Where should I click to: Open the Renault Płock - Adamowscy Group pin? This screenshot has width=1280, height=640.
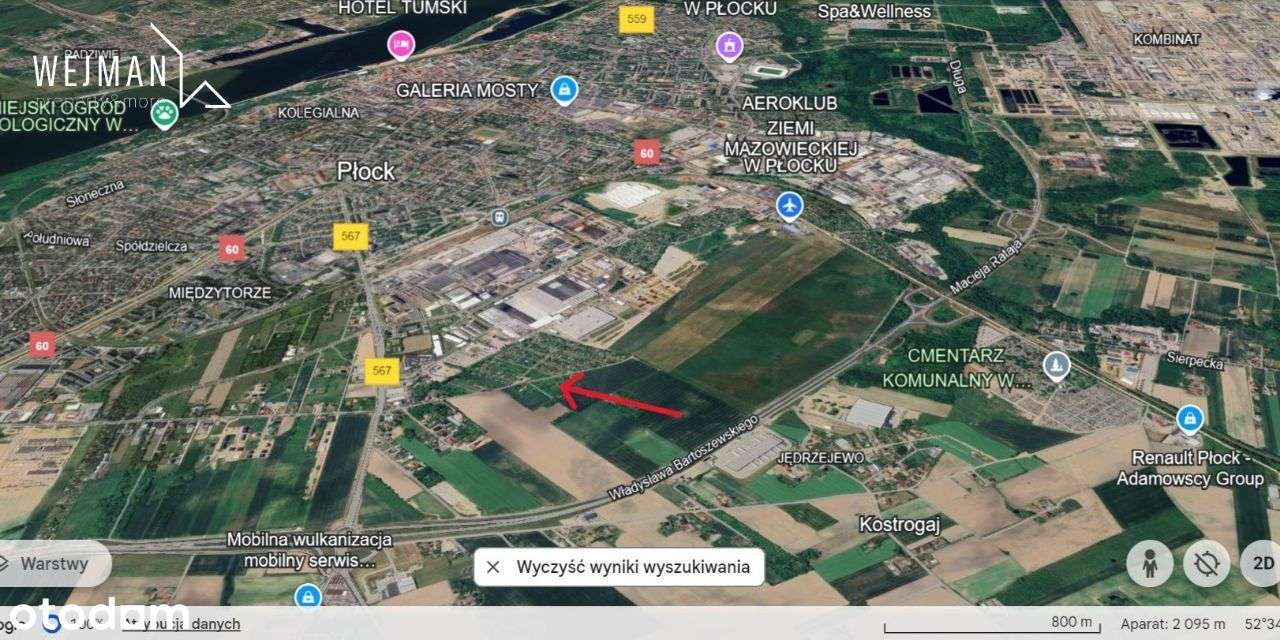pos(1189,418)
